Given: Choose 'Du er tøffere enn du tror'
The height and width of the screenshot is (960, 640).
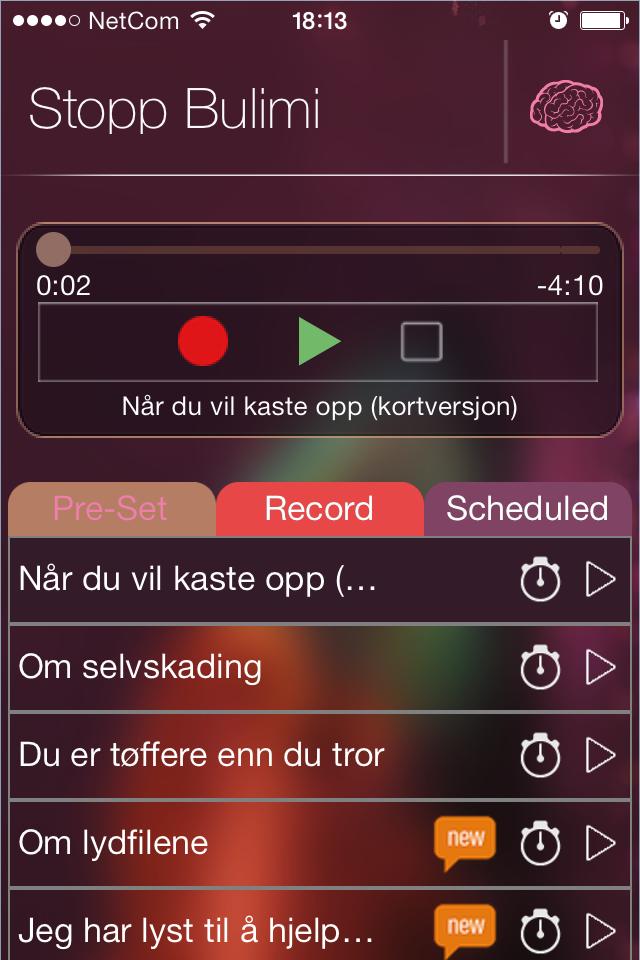Looking at the screenshot, I should click(200, 754).
